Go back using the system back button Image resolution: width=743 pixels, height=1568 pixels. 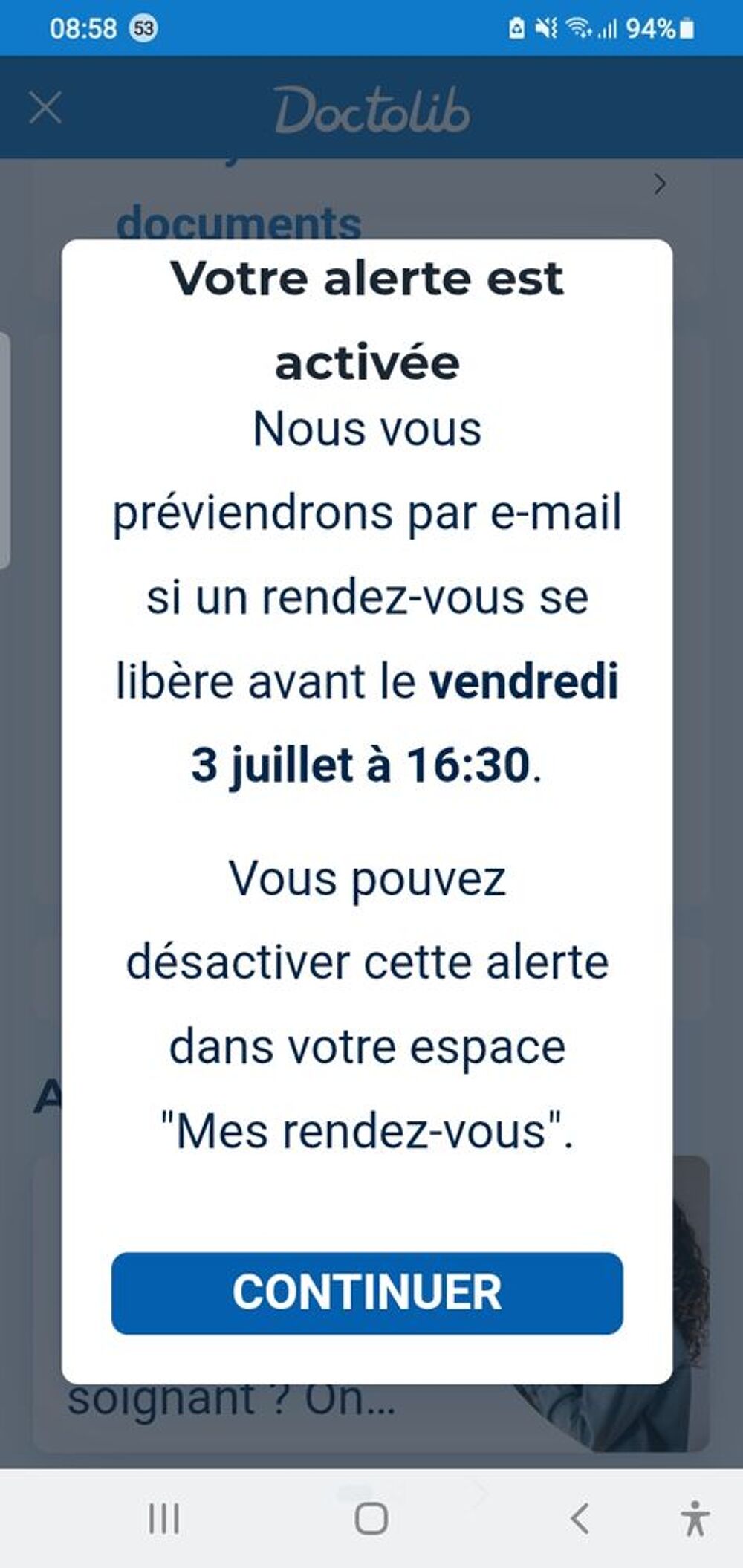[x=580, y=1517]
